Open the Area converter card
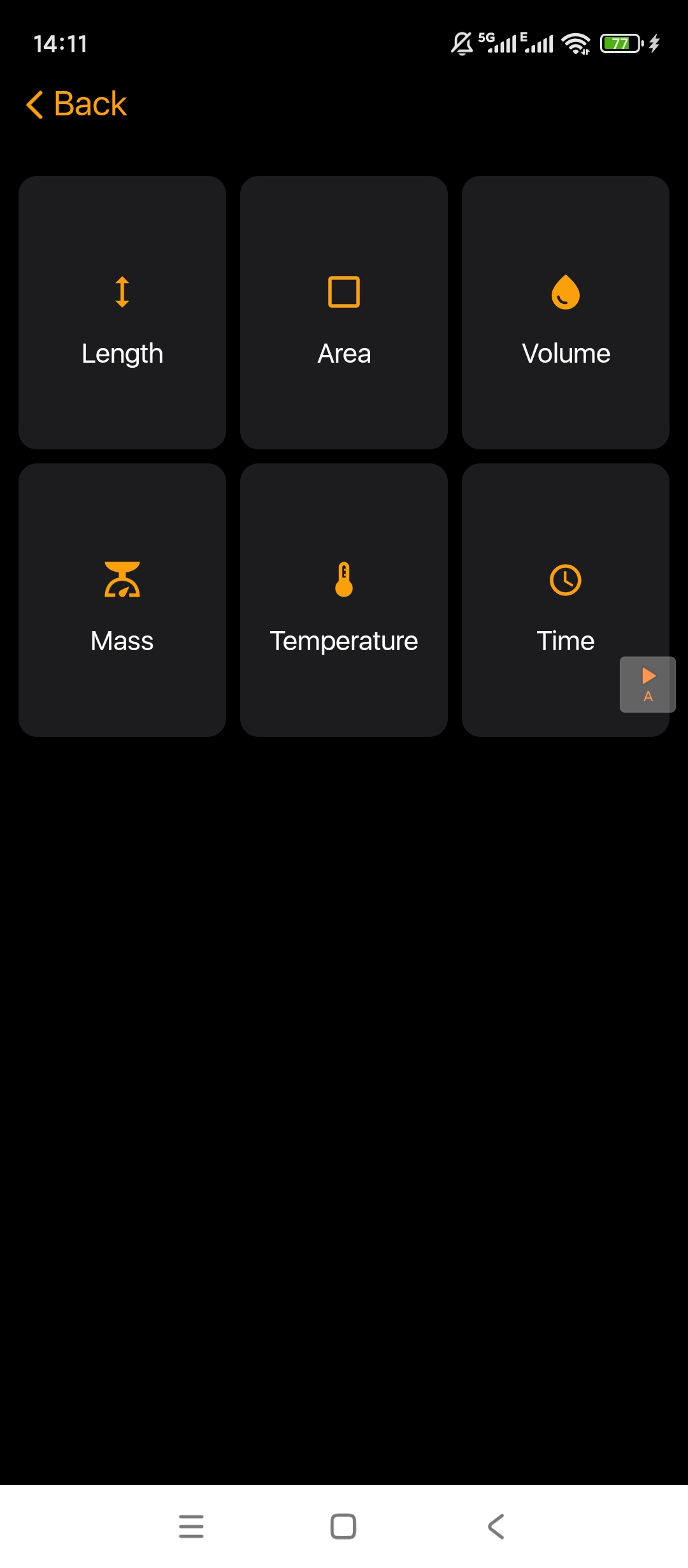The image size is (688, 1568). [x=343, y=311]
